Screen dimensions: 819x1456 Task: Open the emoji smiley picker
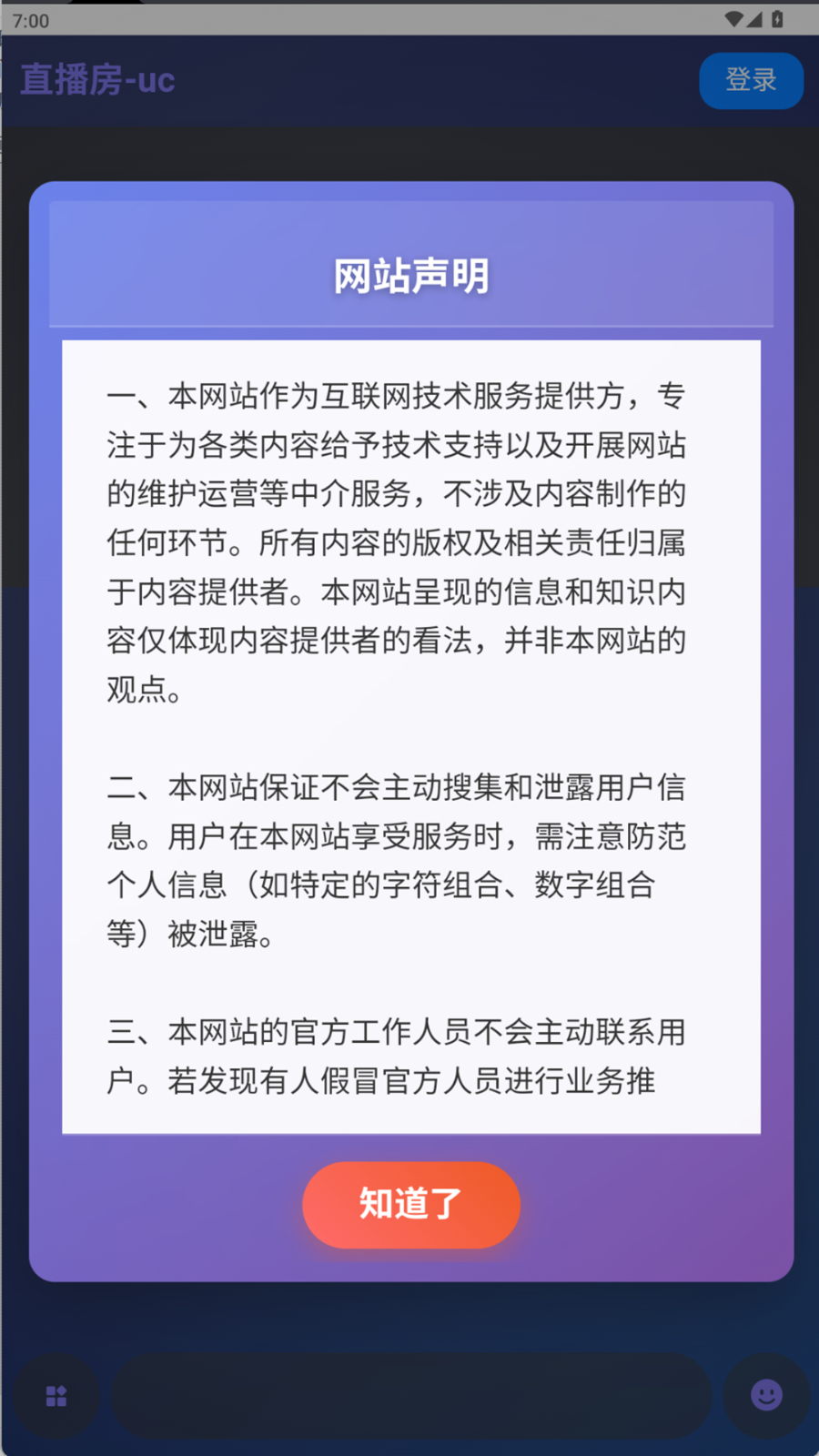pos(766,1395)
